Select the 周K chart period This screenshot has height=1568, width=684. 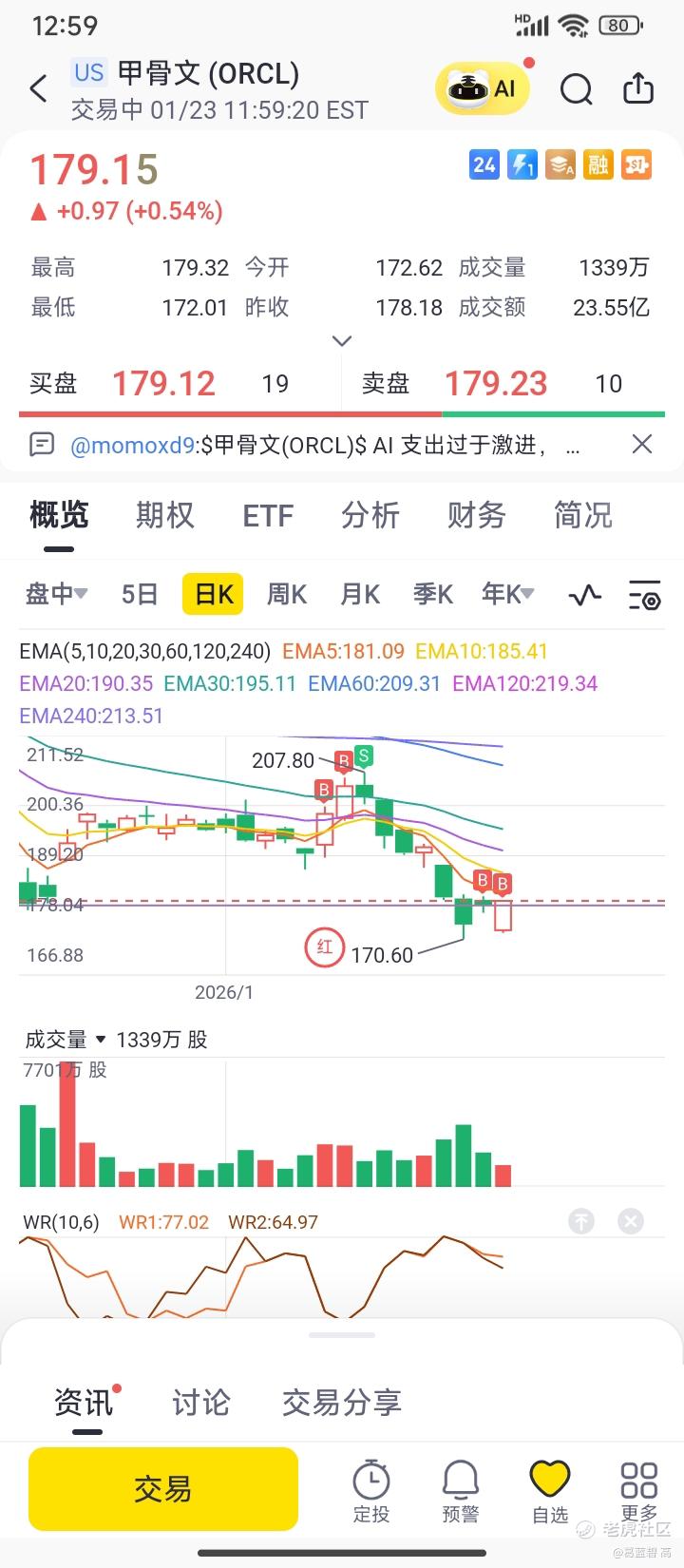[286, 594]
